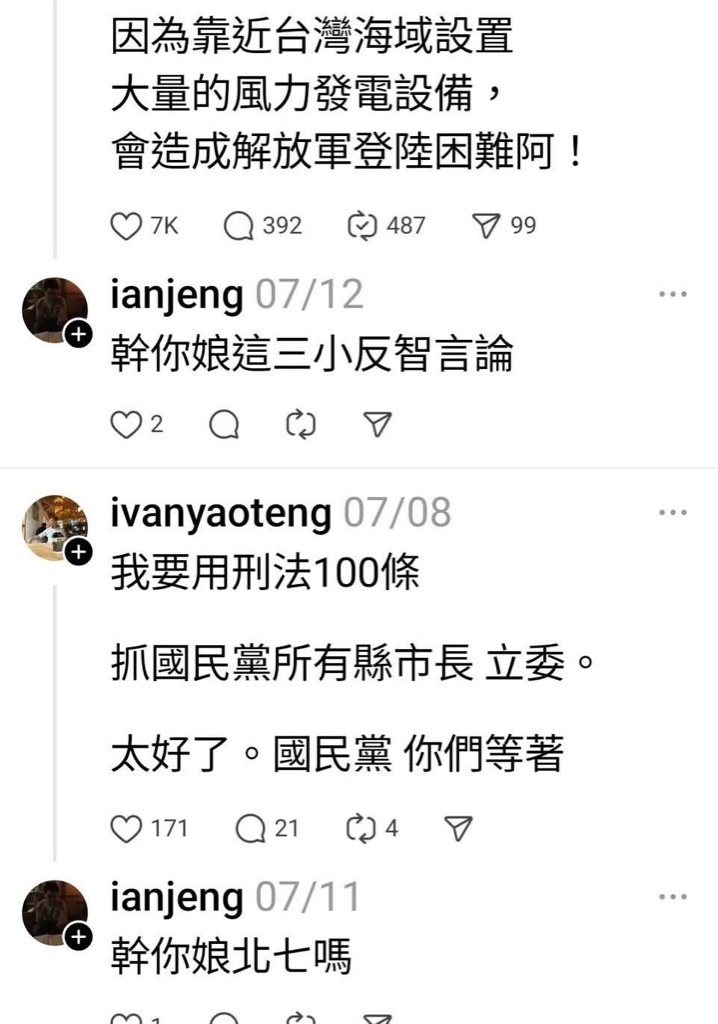Repost the wind power post with 487 reposts

point(361,226)
